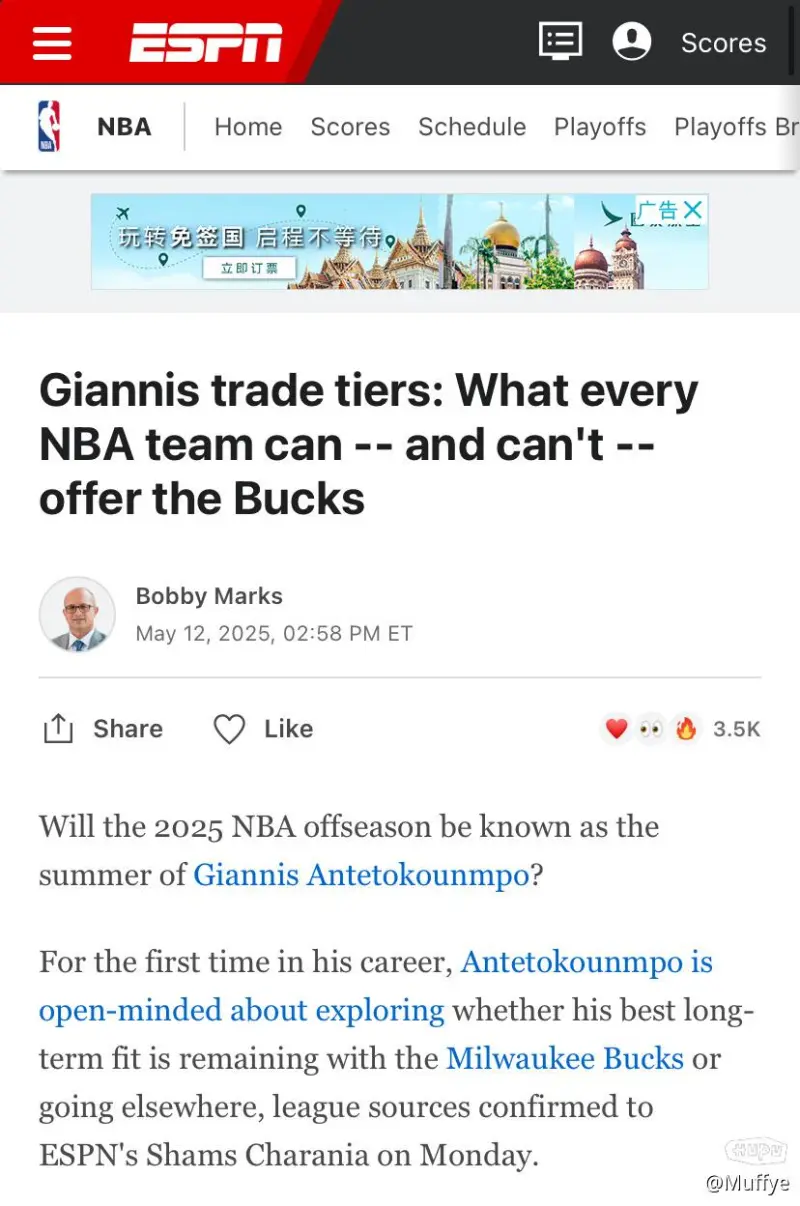Switch to the Schedule tab
The image size is (800, 1206).
coord(472,127)
